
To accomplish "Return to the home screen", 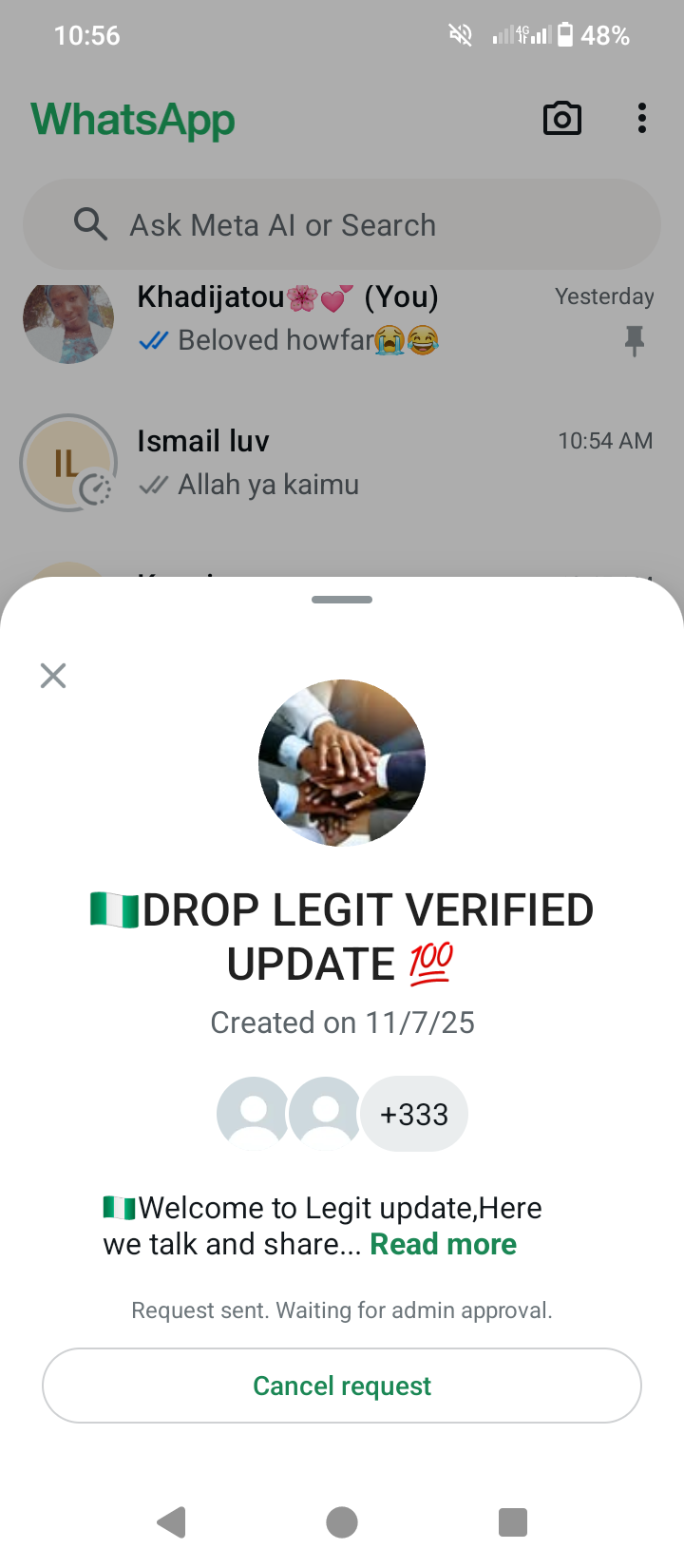I will click(x=342, y=1522).
